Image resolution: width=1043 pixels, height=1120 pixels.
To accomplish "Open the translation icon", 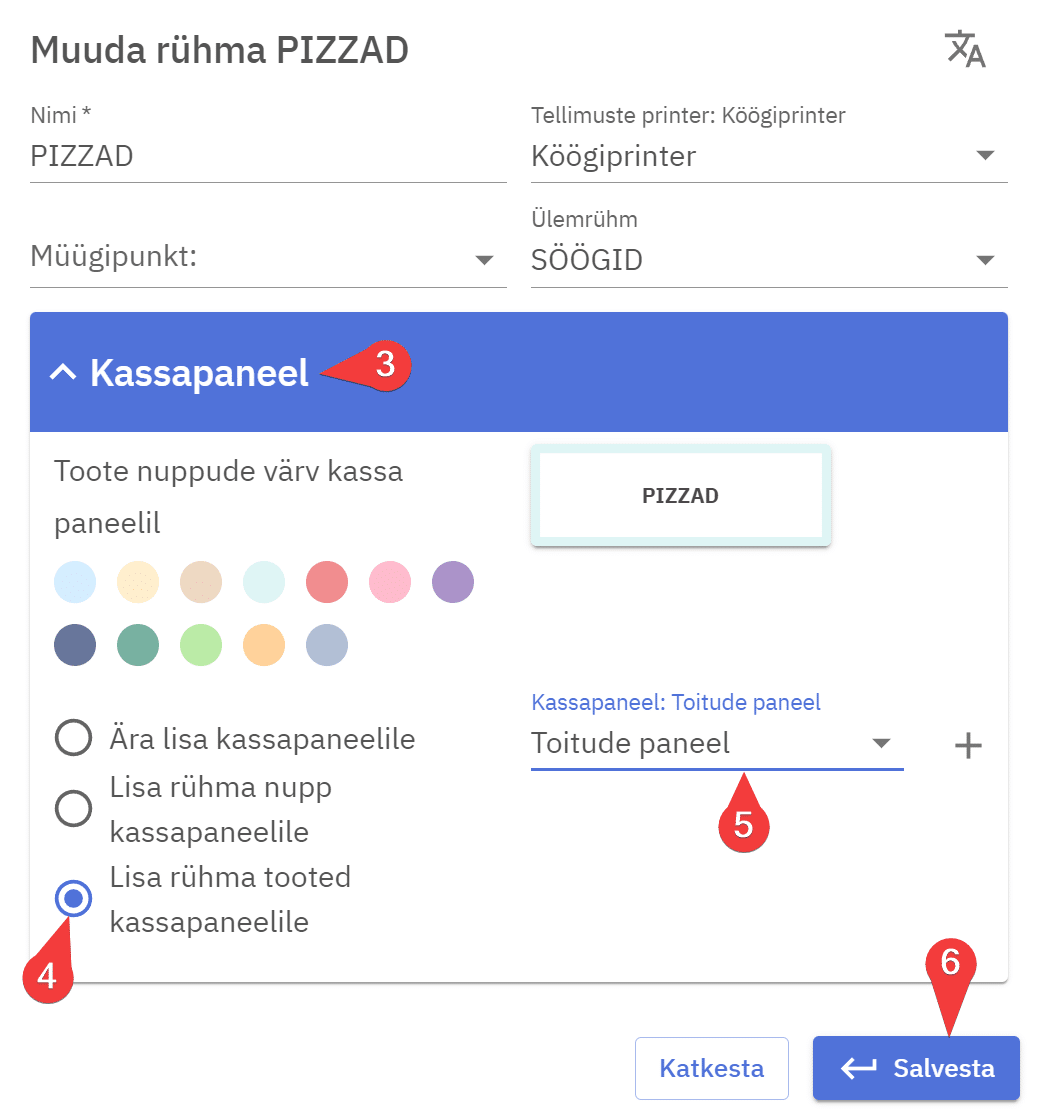I will tap(965, 49).
